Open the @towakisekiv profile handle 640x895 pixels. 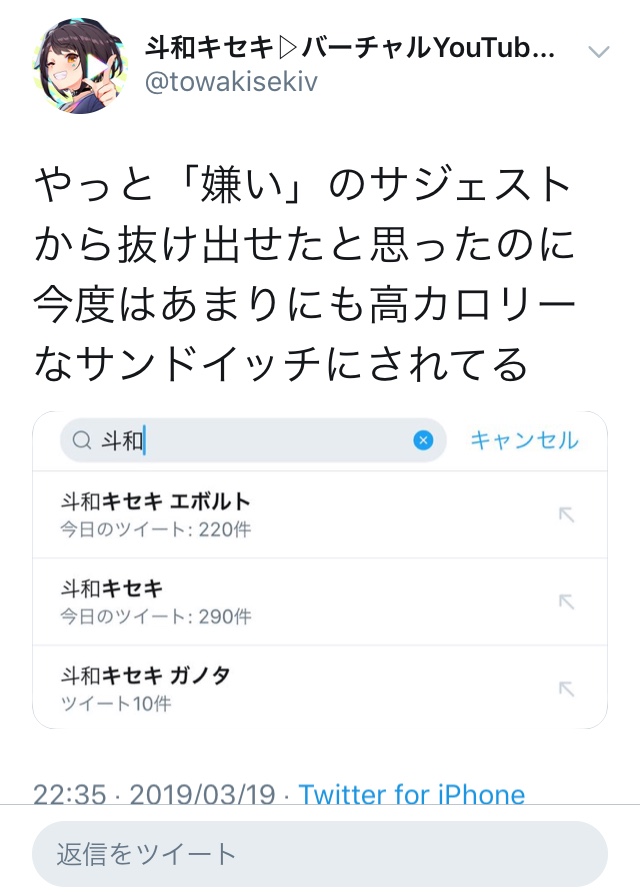pos(231,83)
